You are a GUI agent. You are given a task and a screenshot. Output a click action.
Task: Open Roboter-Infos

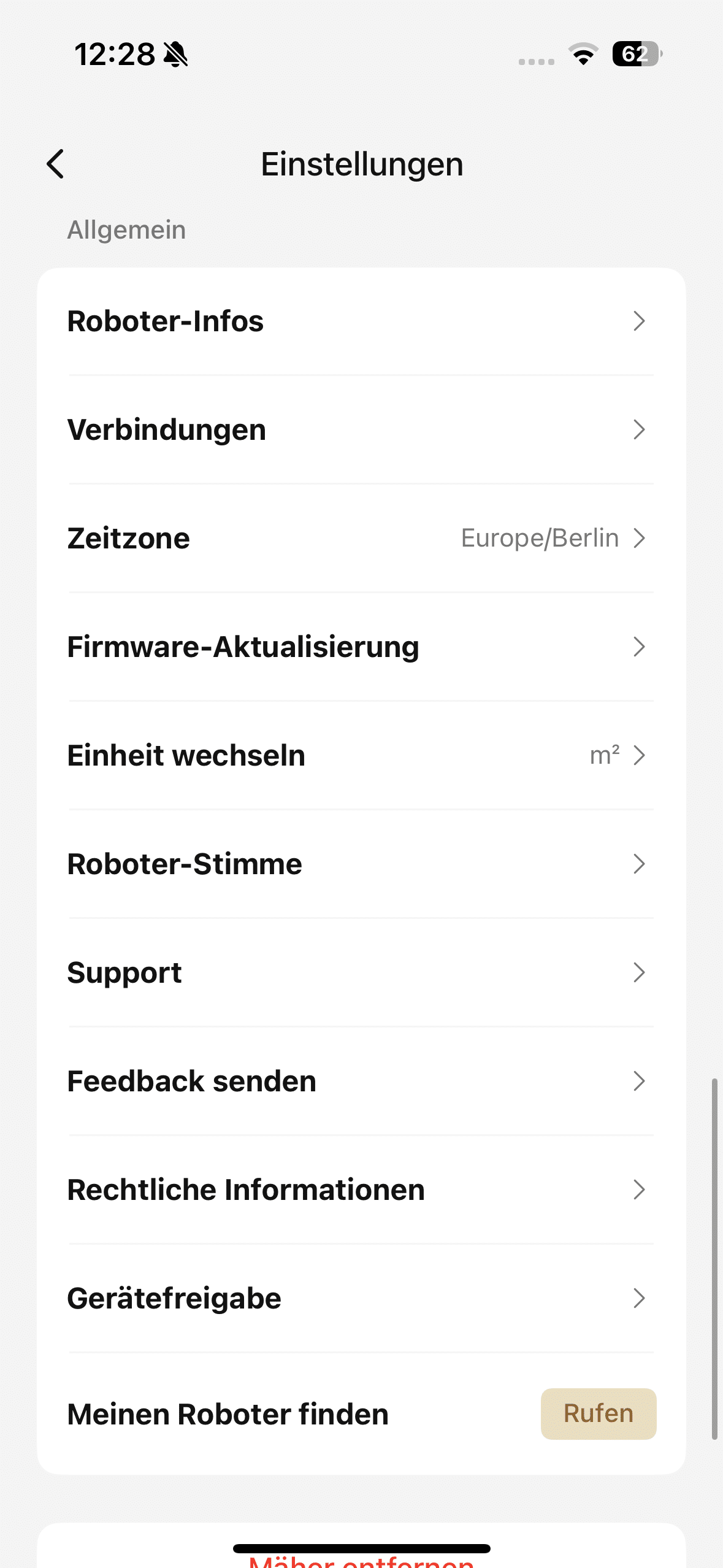(x=361, y=321)
